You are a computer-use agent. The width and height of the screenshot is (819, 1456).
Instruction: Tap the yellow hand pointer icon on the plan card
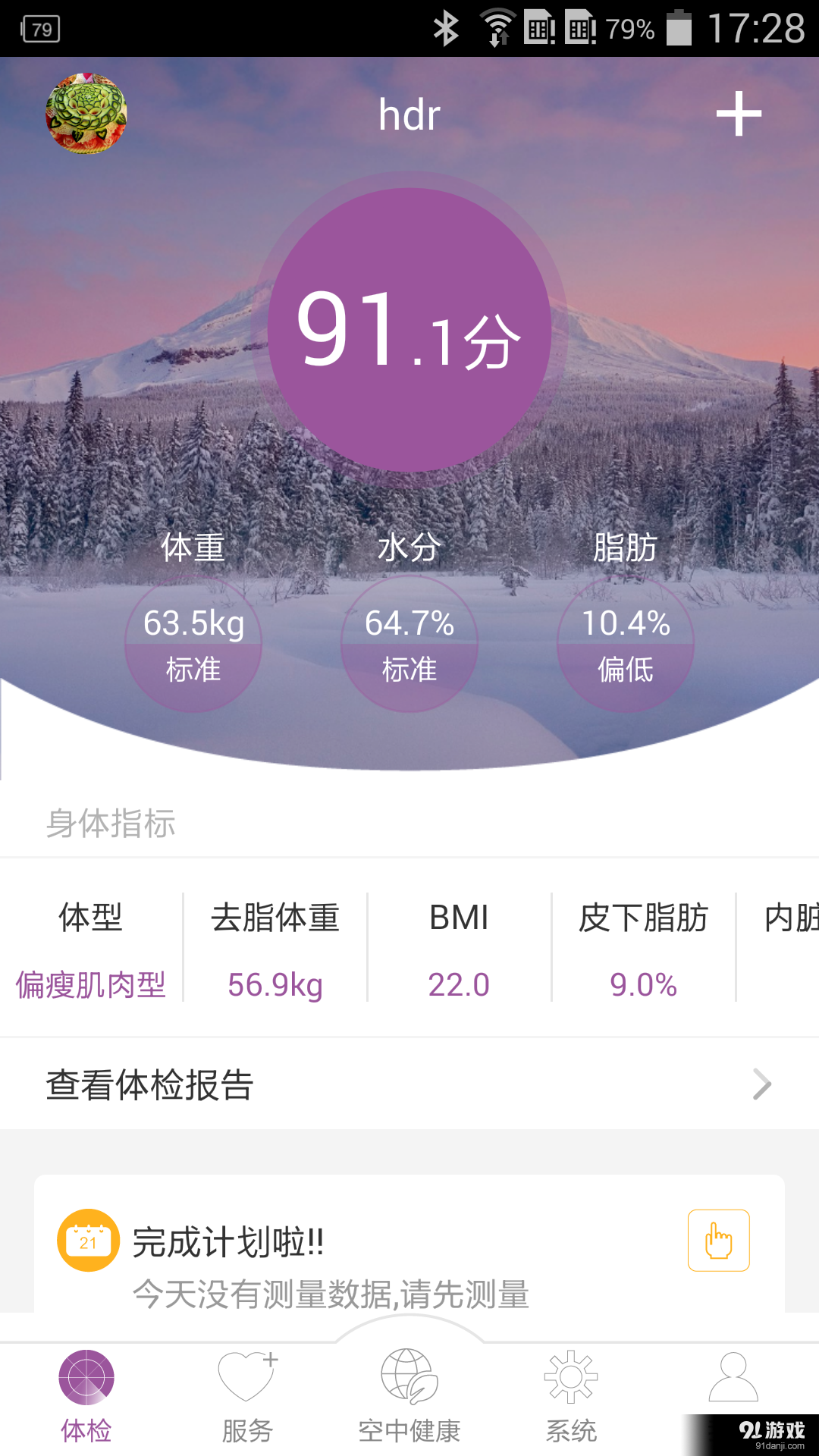pyautogui.click(x=718, y=1241)
